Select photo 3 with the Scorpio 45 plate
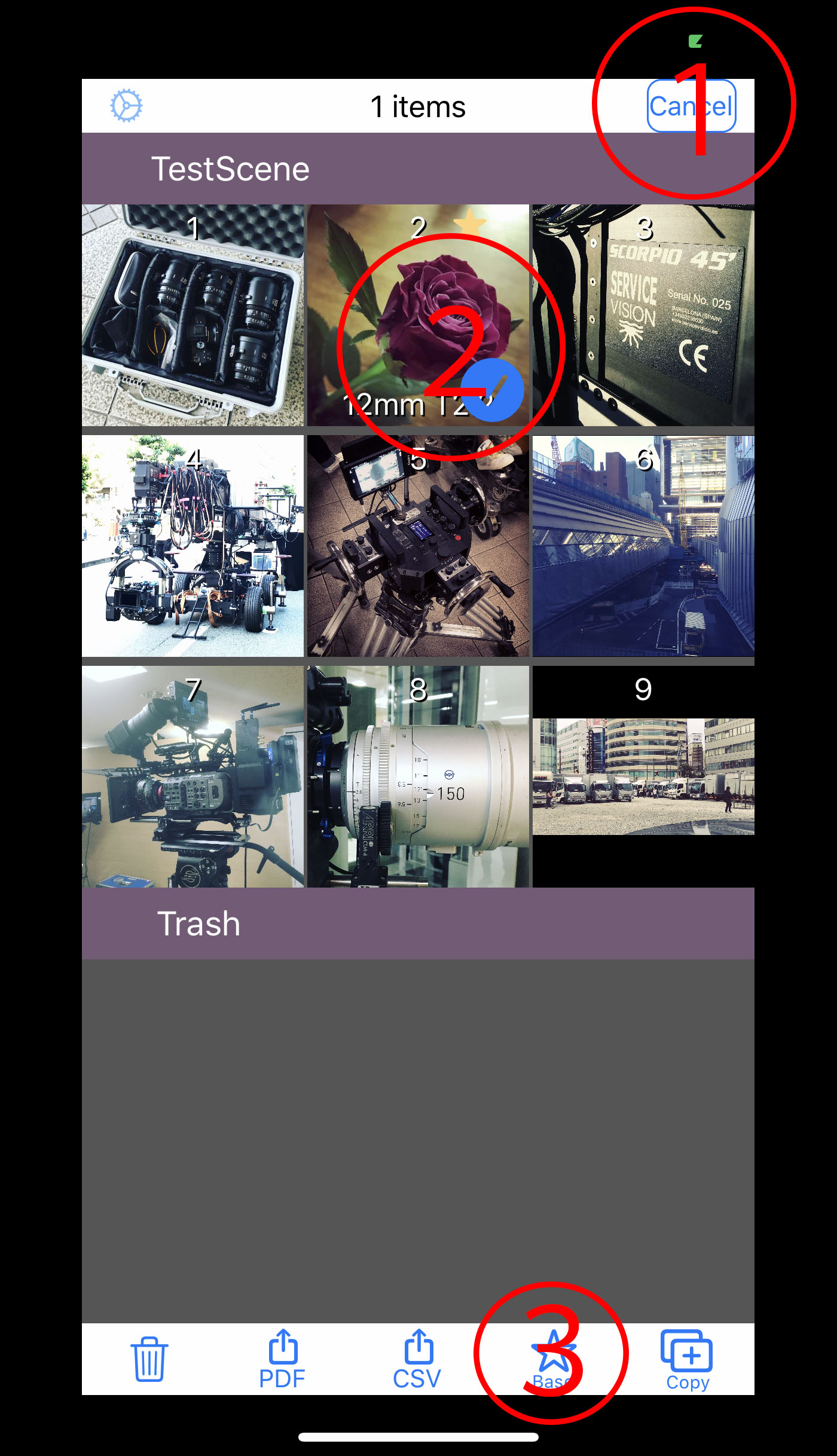 (643, 316)
